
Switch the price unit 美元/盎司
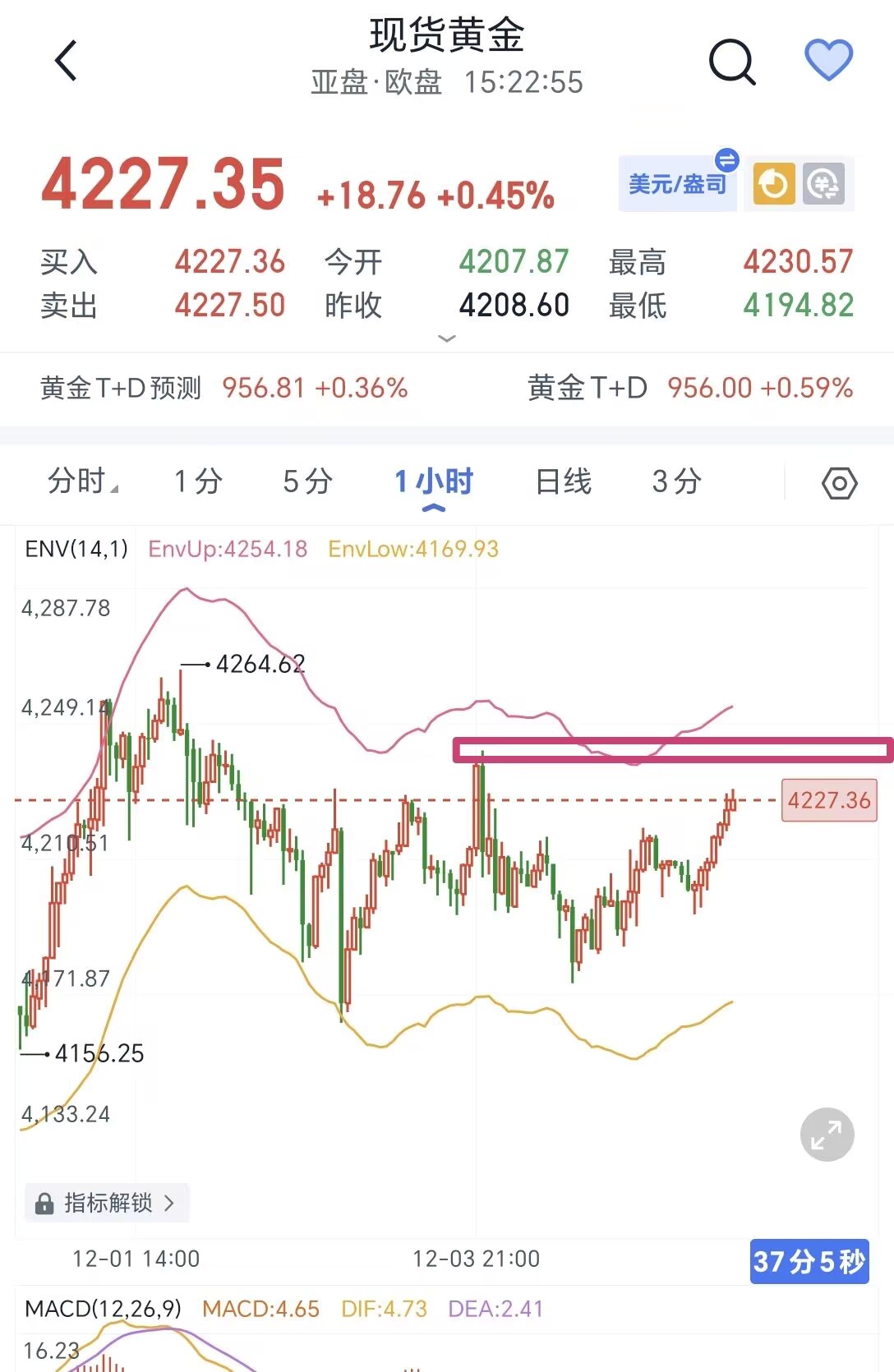[678, 183]
